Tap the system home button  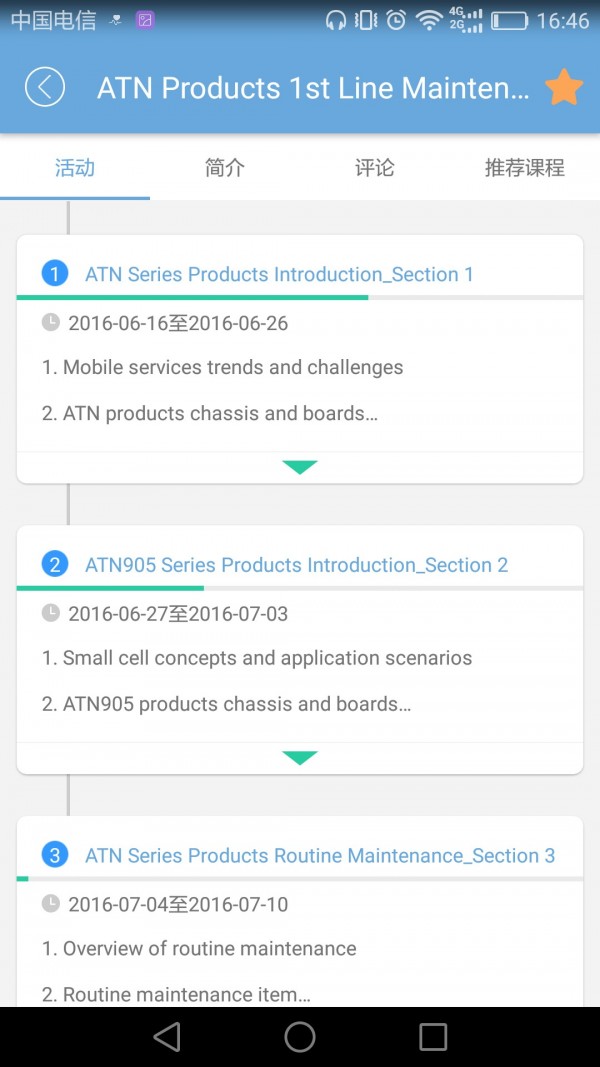300,1037
